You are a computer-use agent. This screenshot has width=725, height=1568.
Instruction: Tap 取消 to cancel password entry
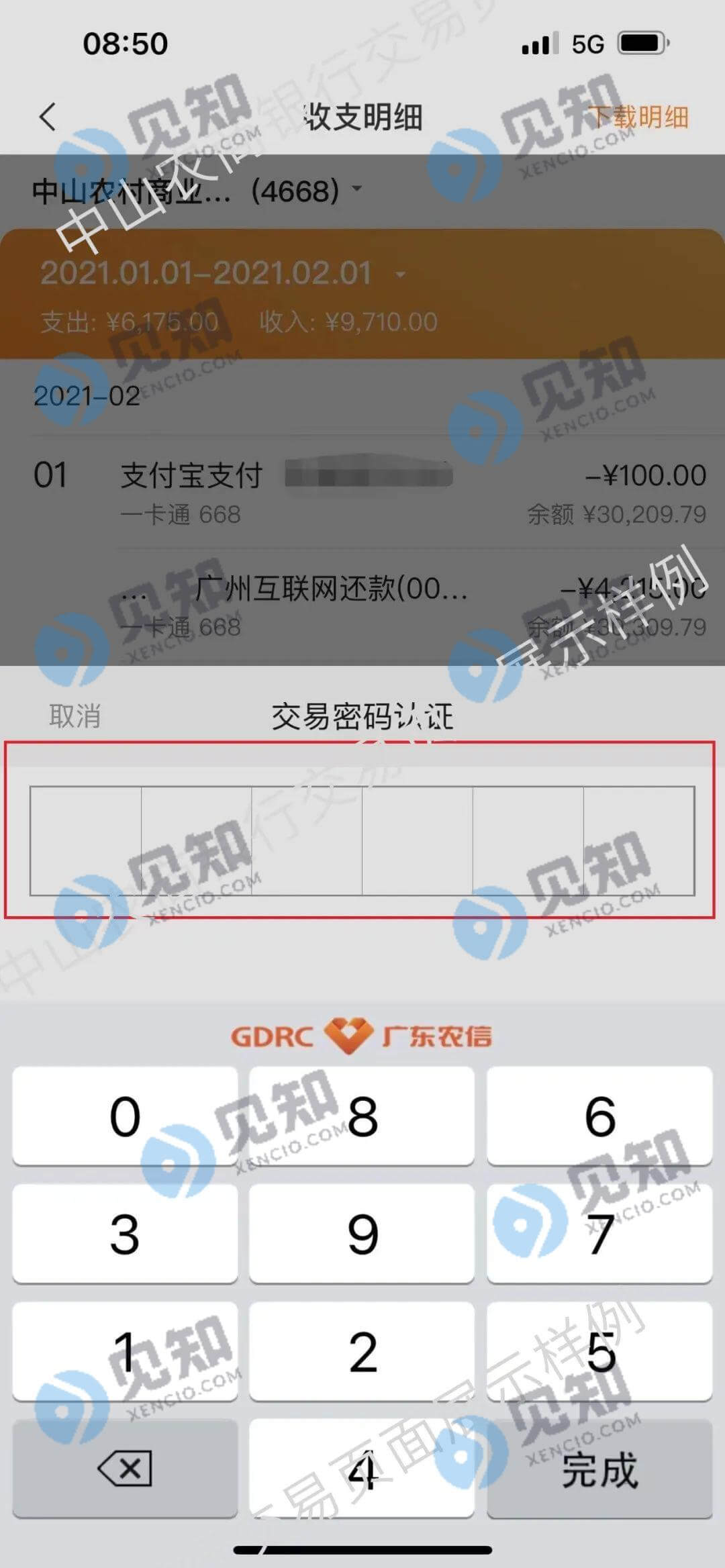(75, 716)
